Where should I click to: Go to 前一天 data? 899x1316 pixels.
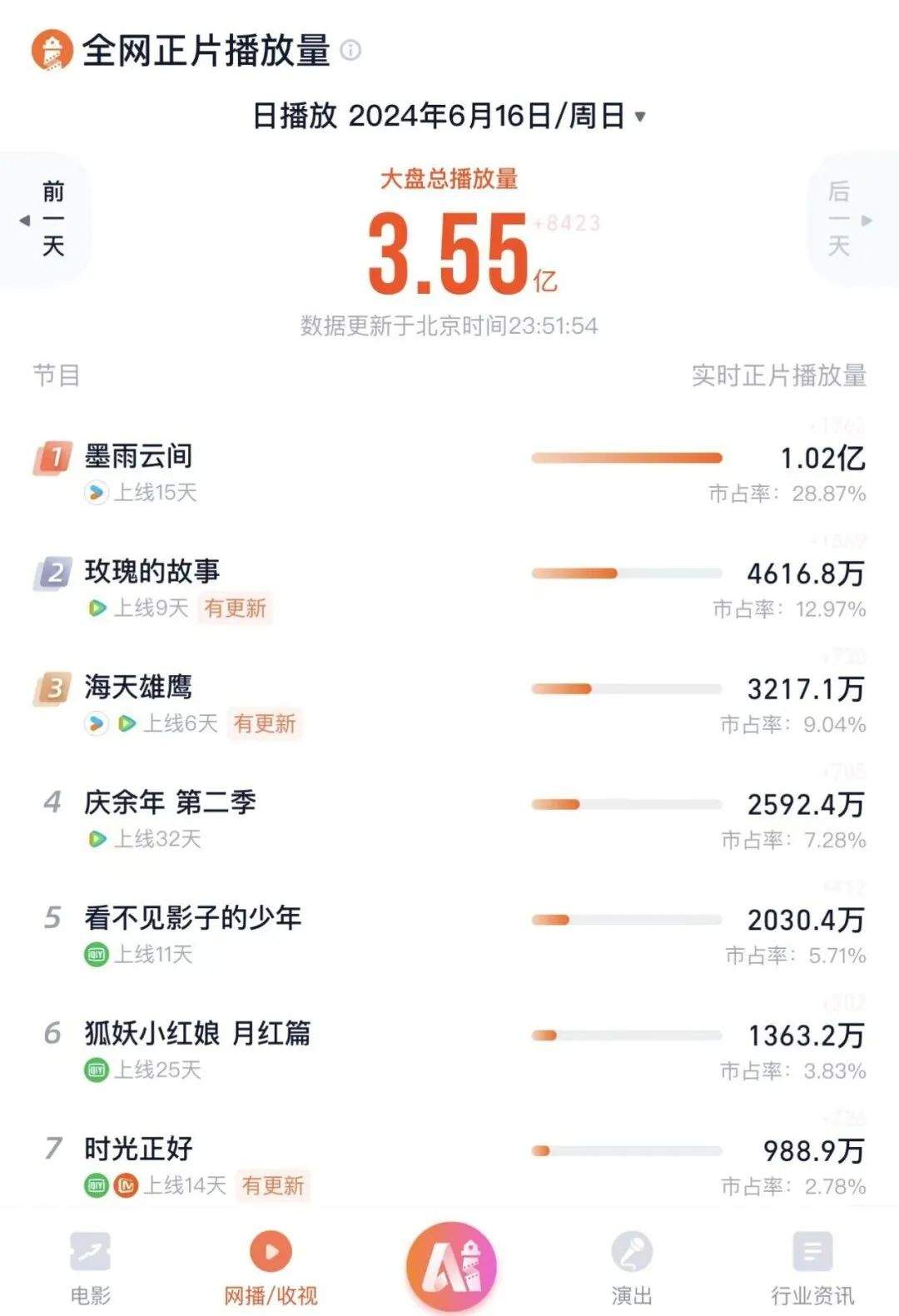(x=52, y=220)
